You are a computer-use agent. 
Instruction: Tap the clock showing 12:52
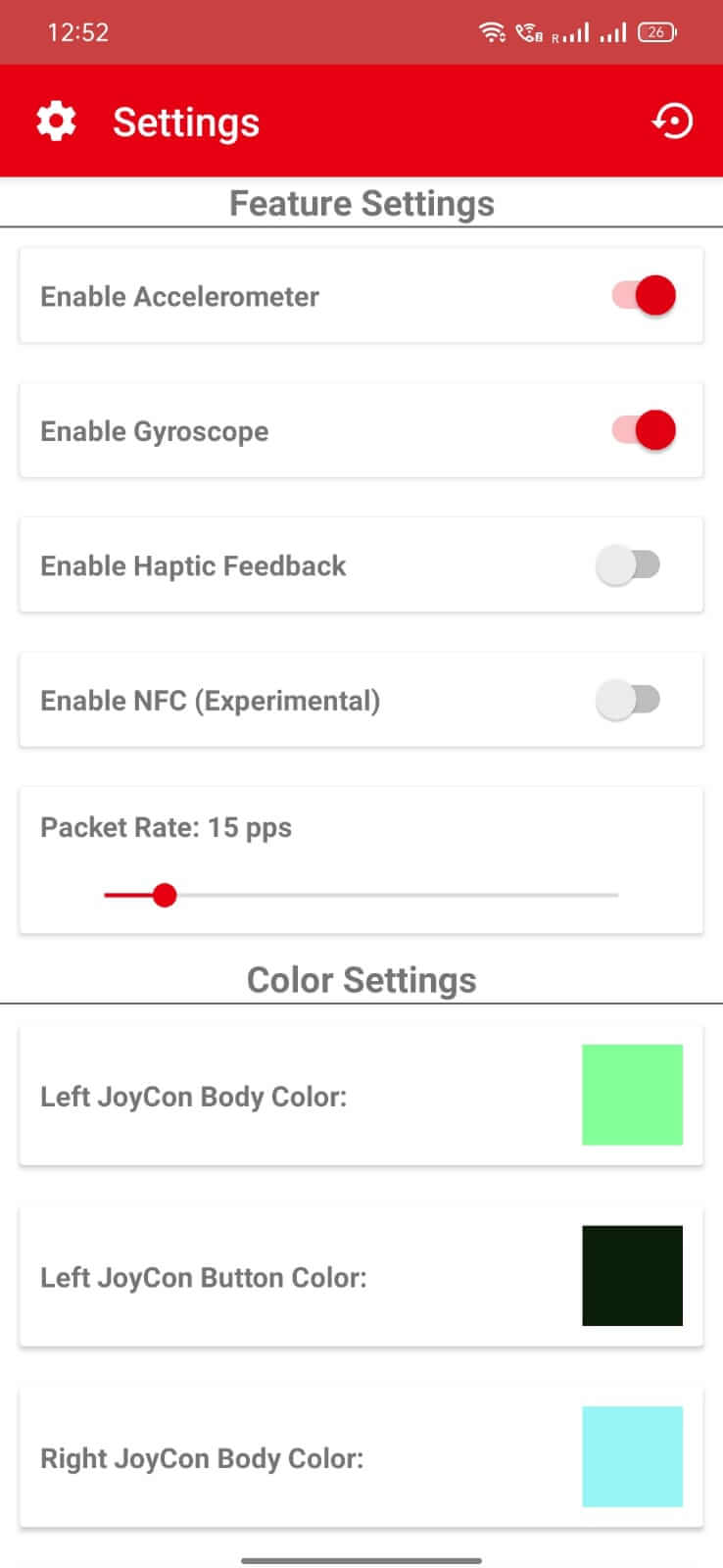point(78,31)
